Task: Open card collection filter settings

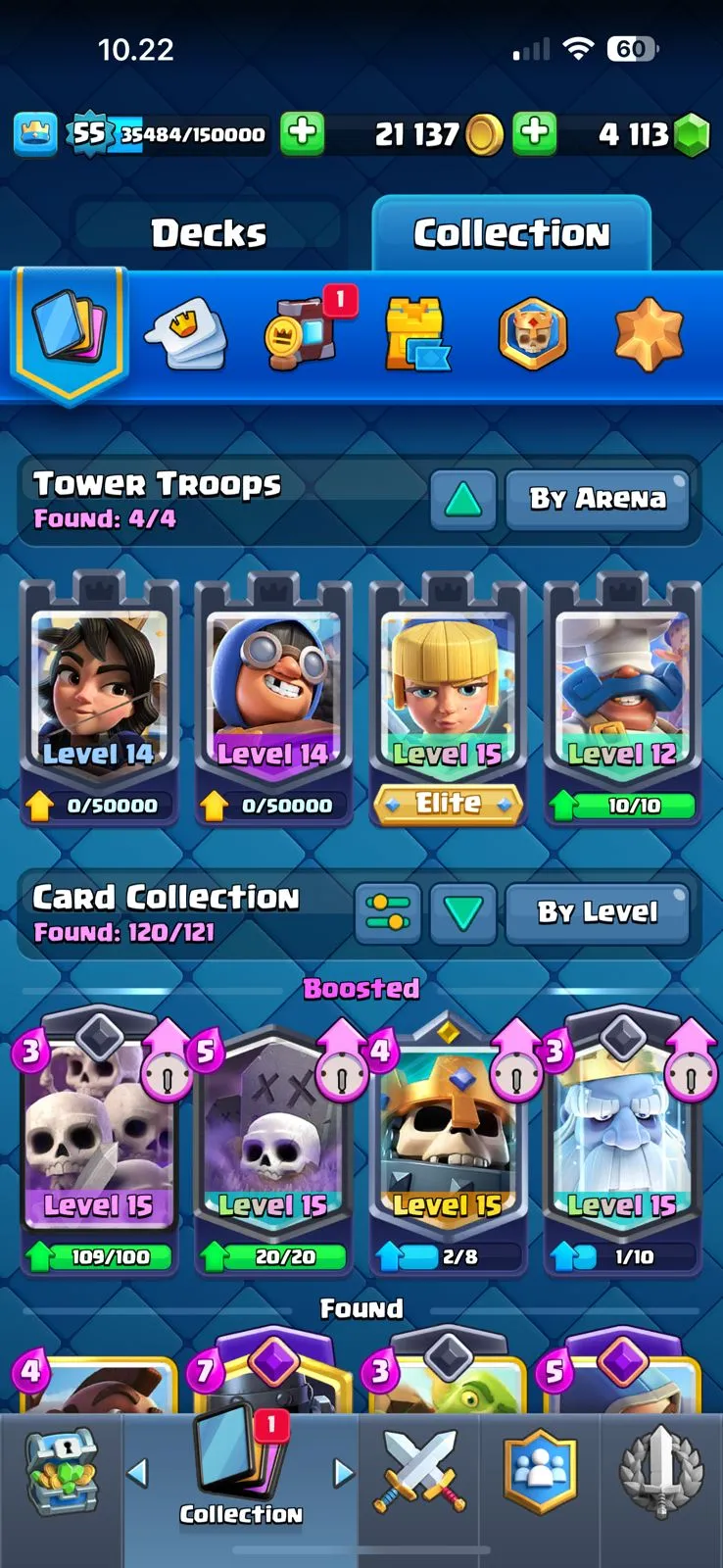Action: pos(387,912)
